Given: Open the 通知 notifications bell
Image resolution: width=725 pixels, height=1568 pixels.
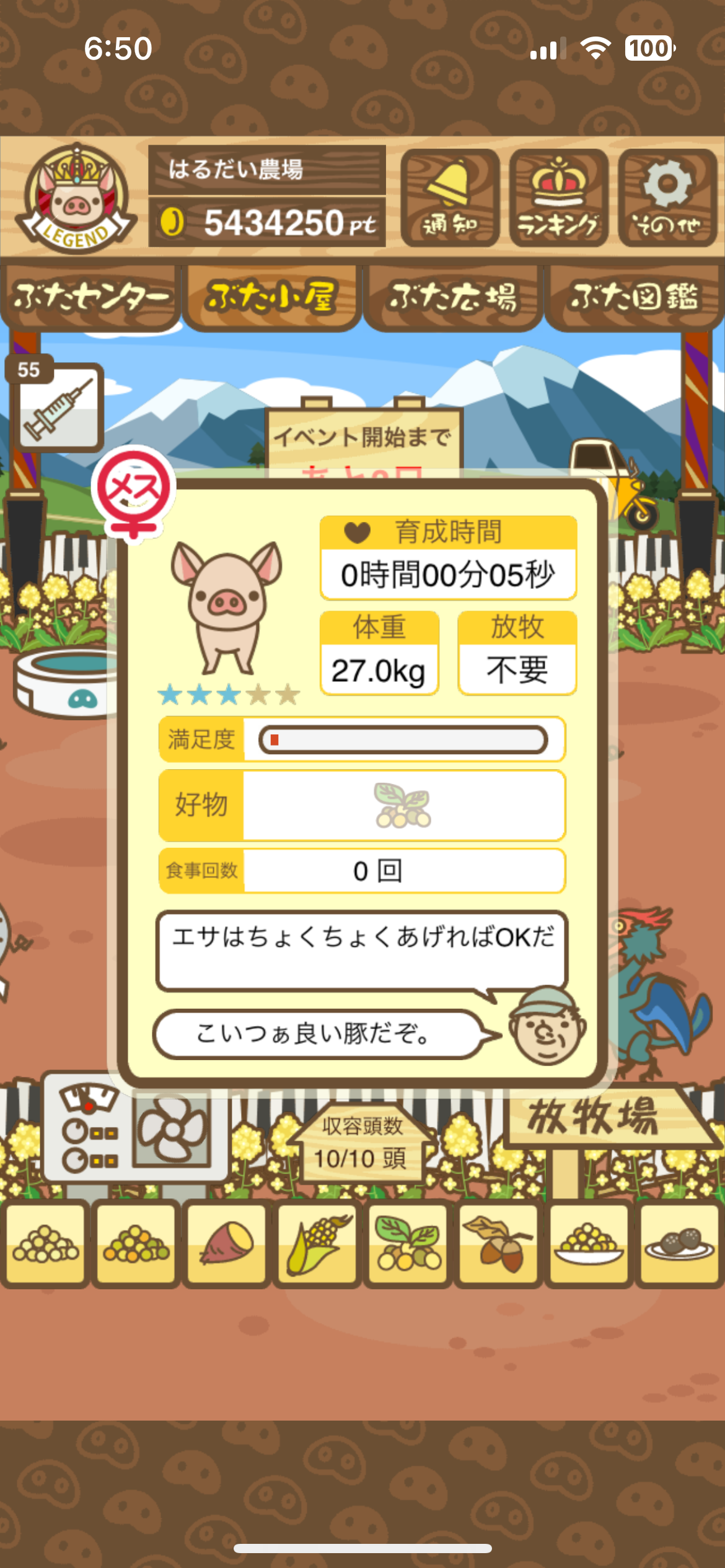Looking at the screenshot, I should (450, 198).
